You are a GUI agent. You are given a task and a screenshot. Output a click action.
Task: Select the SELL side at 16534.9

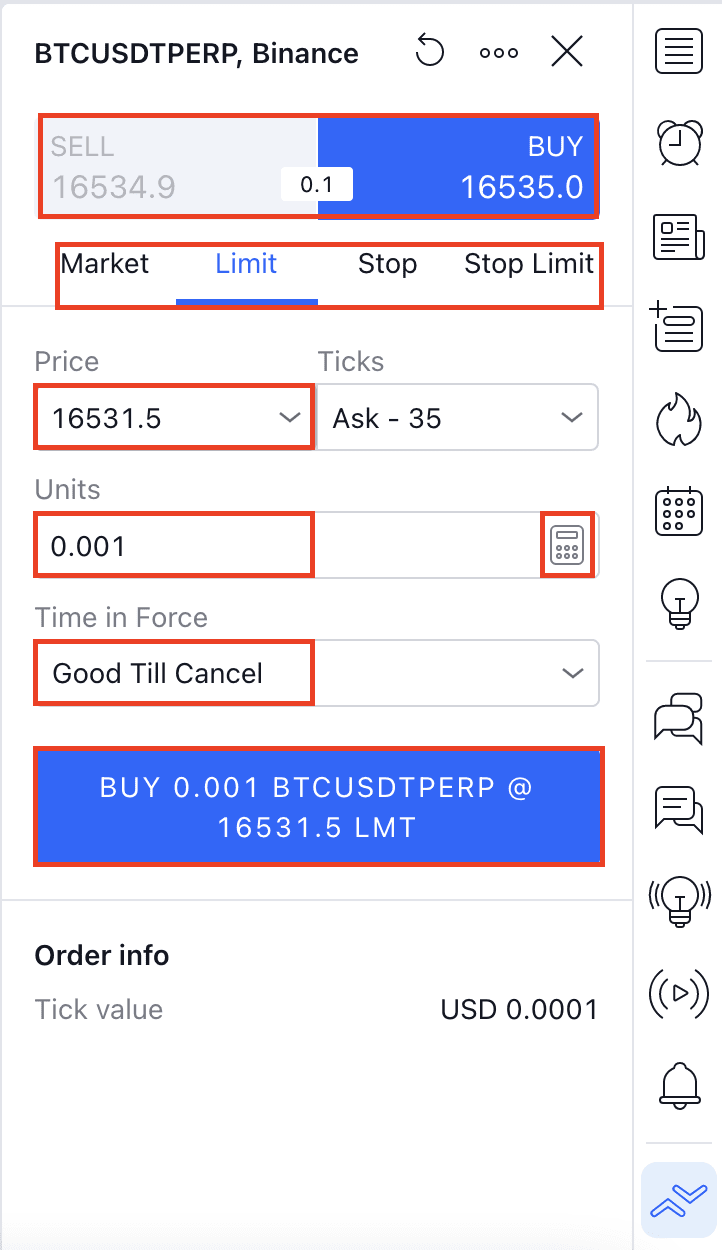coord(160,167)
